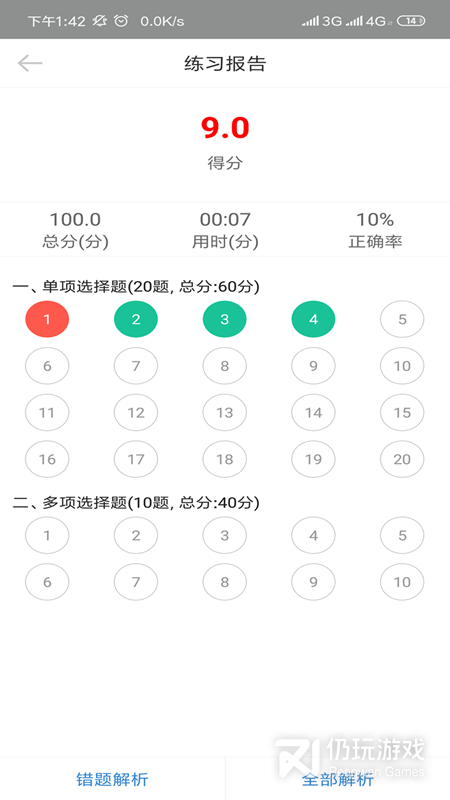The image size is (450, 800).
Task: Open single-choice question 20
Action: [402, 459]
